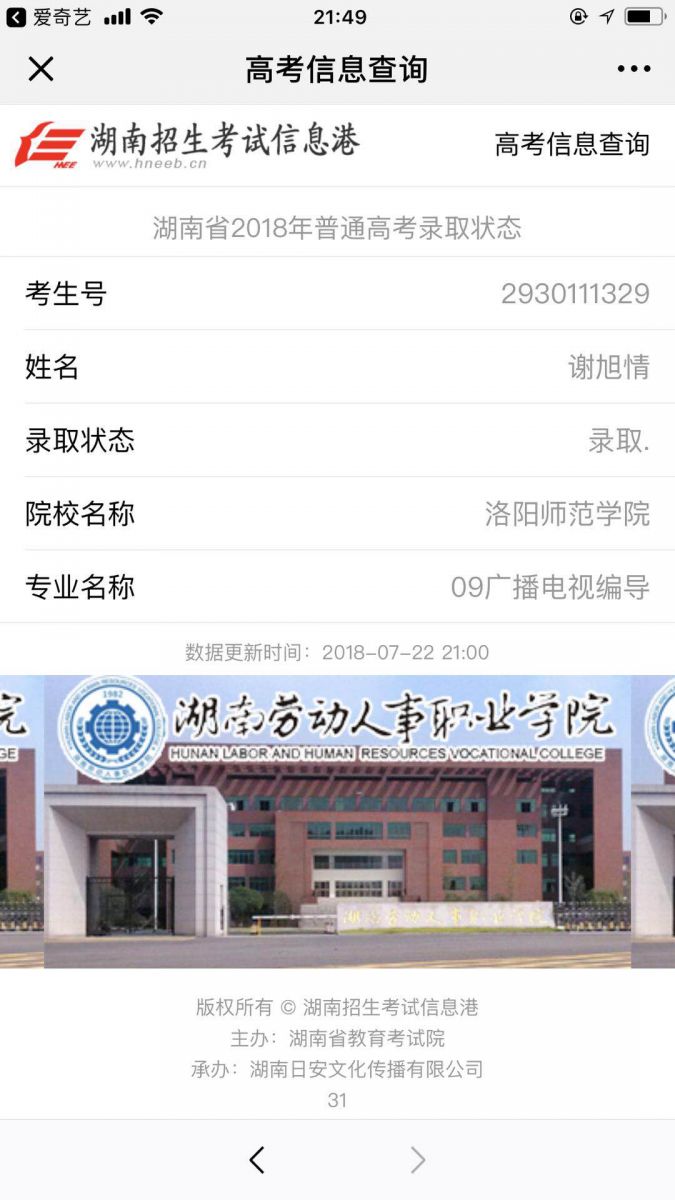Open 爱奇艺 return shortcut in status bar
675x1200 pixels.
(x=48, y=17)
